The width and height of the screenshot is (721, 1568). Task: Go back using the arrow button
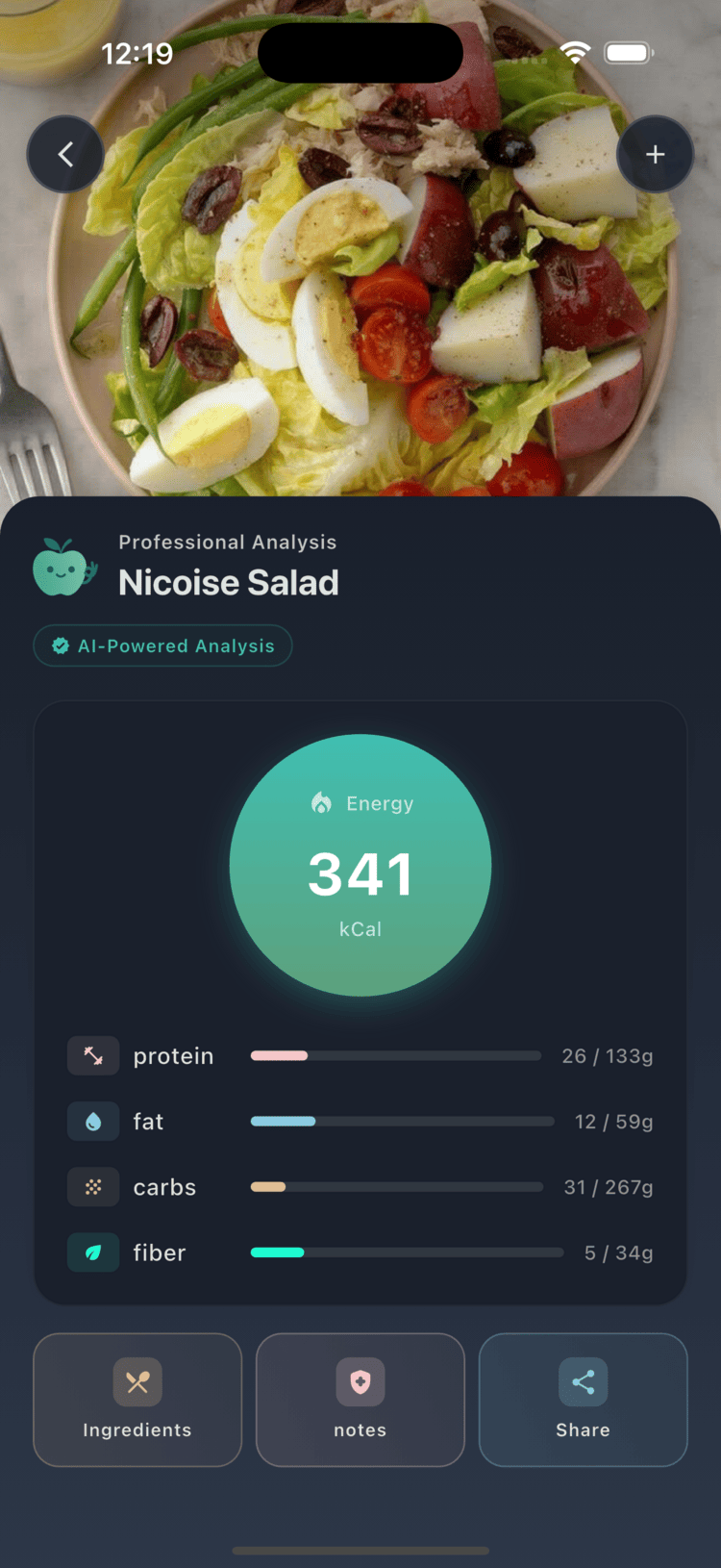click(65, 154)
